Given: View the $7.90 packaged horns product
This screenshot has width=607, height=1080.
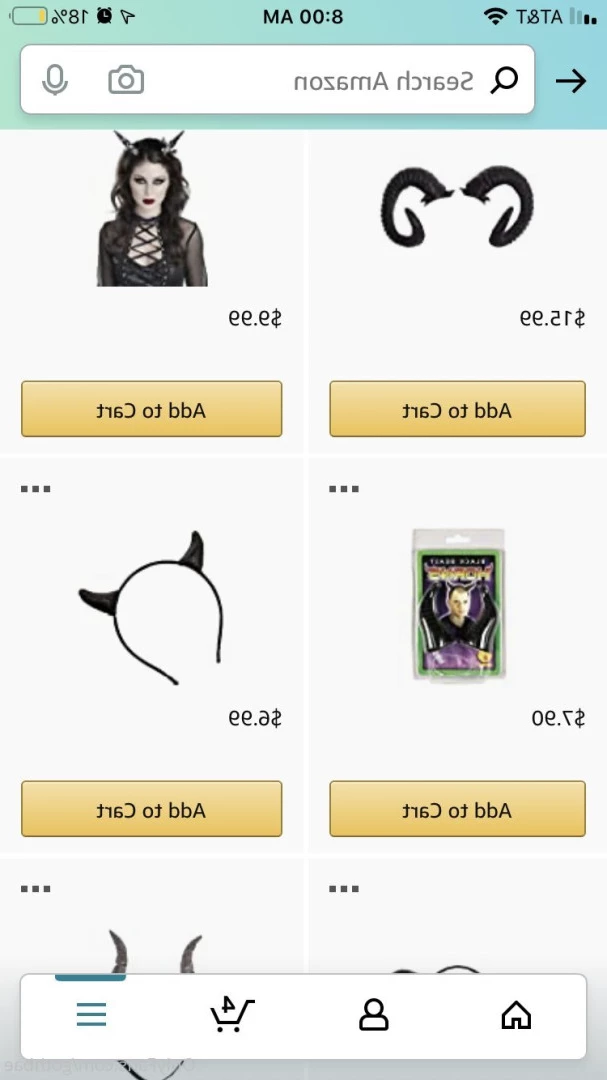Looking at the screenshot, I should click(x=457, y=605).
